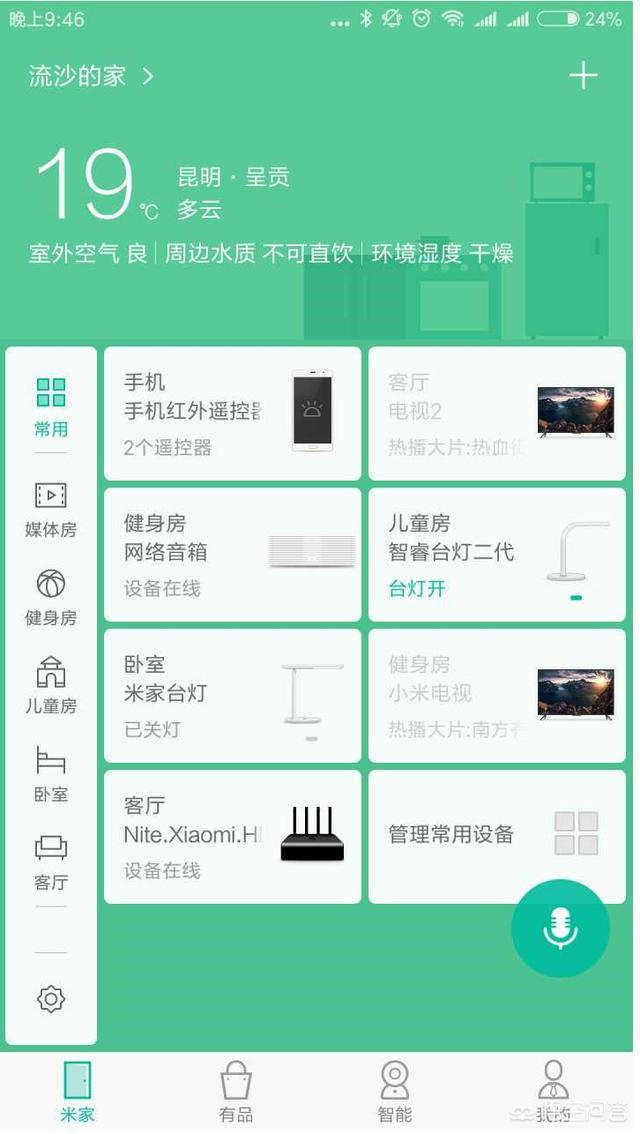Screen dimensions: 640x1134
Task: Open the 客厅 电视2 card
Action: (496, 413)
